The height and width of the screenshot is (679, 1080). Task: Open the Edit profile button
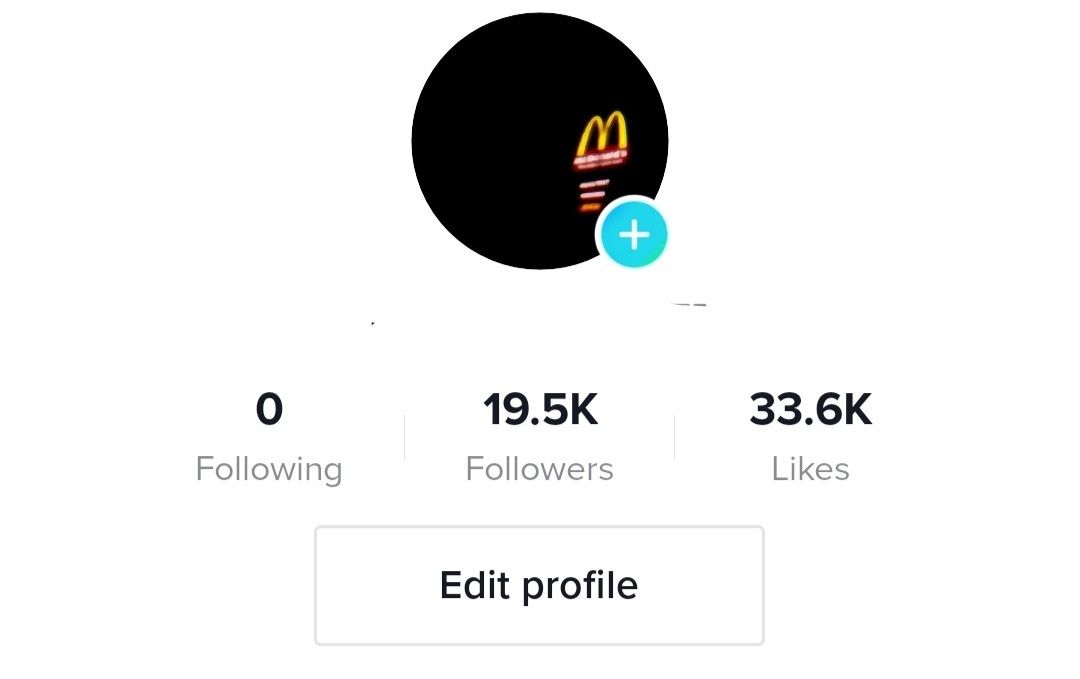pos(539,585)
